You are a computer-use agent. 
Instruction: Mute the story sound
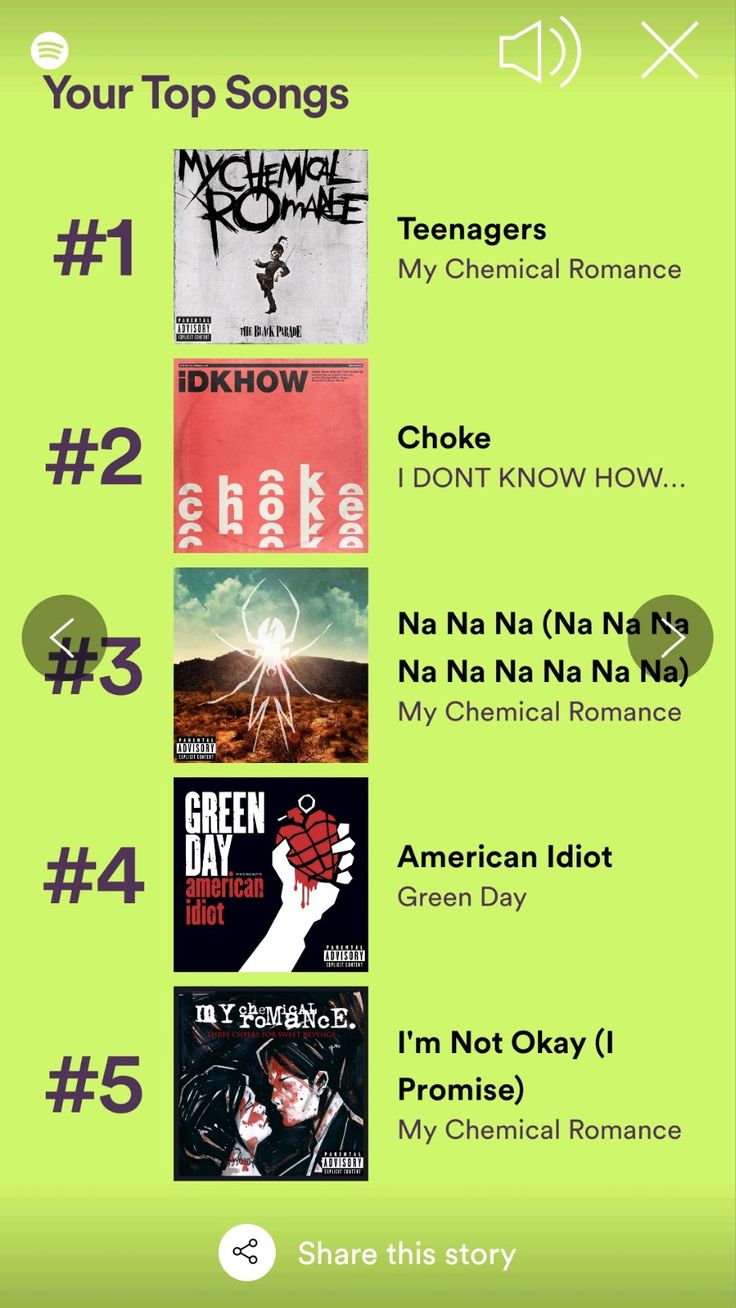pyautogui.click(x=539, y=52)
